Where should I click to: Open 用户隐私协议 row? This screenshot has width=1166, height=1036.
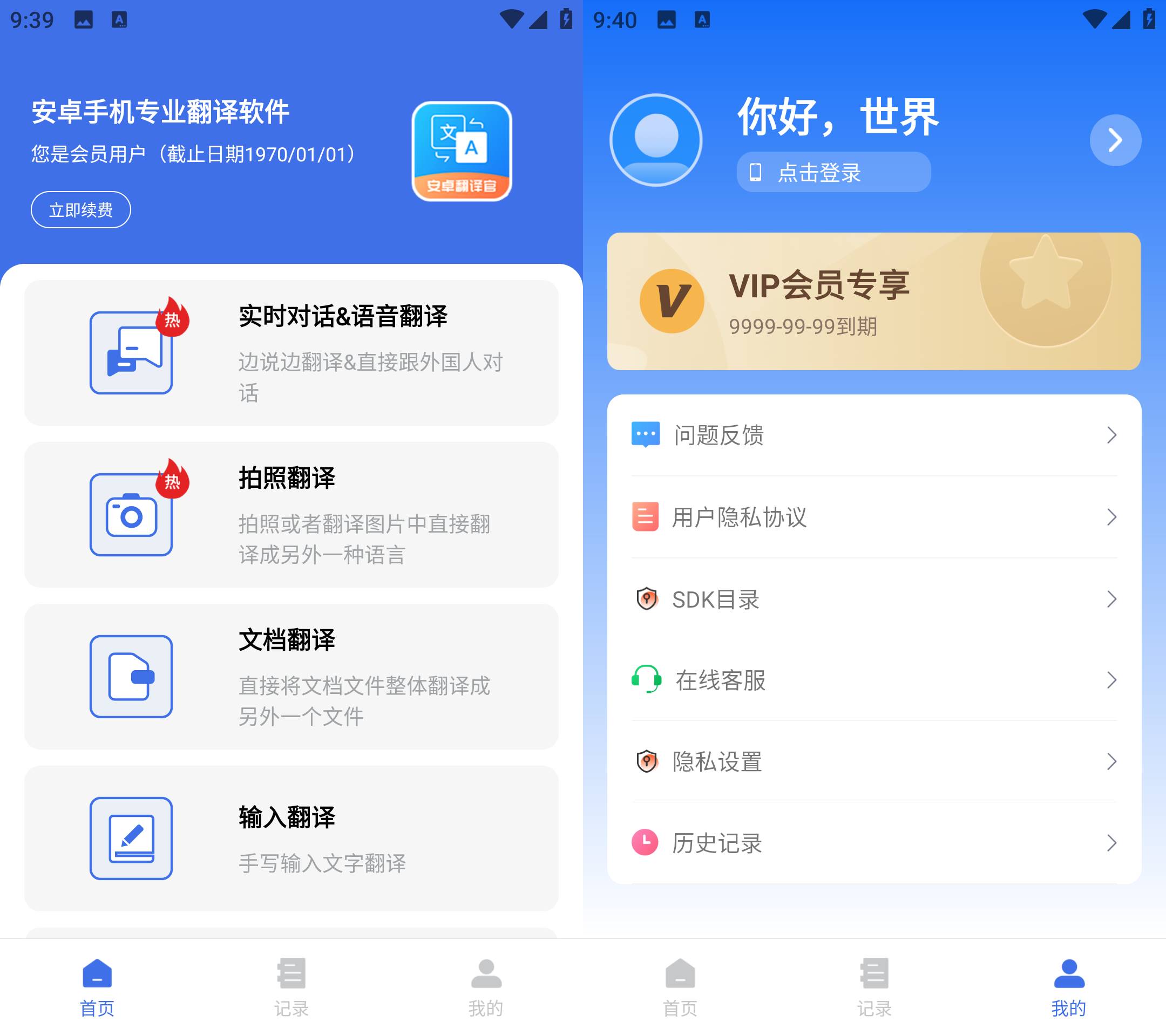[x=873, y=517]
